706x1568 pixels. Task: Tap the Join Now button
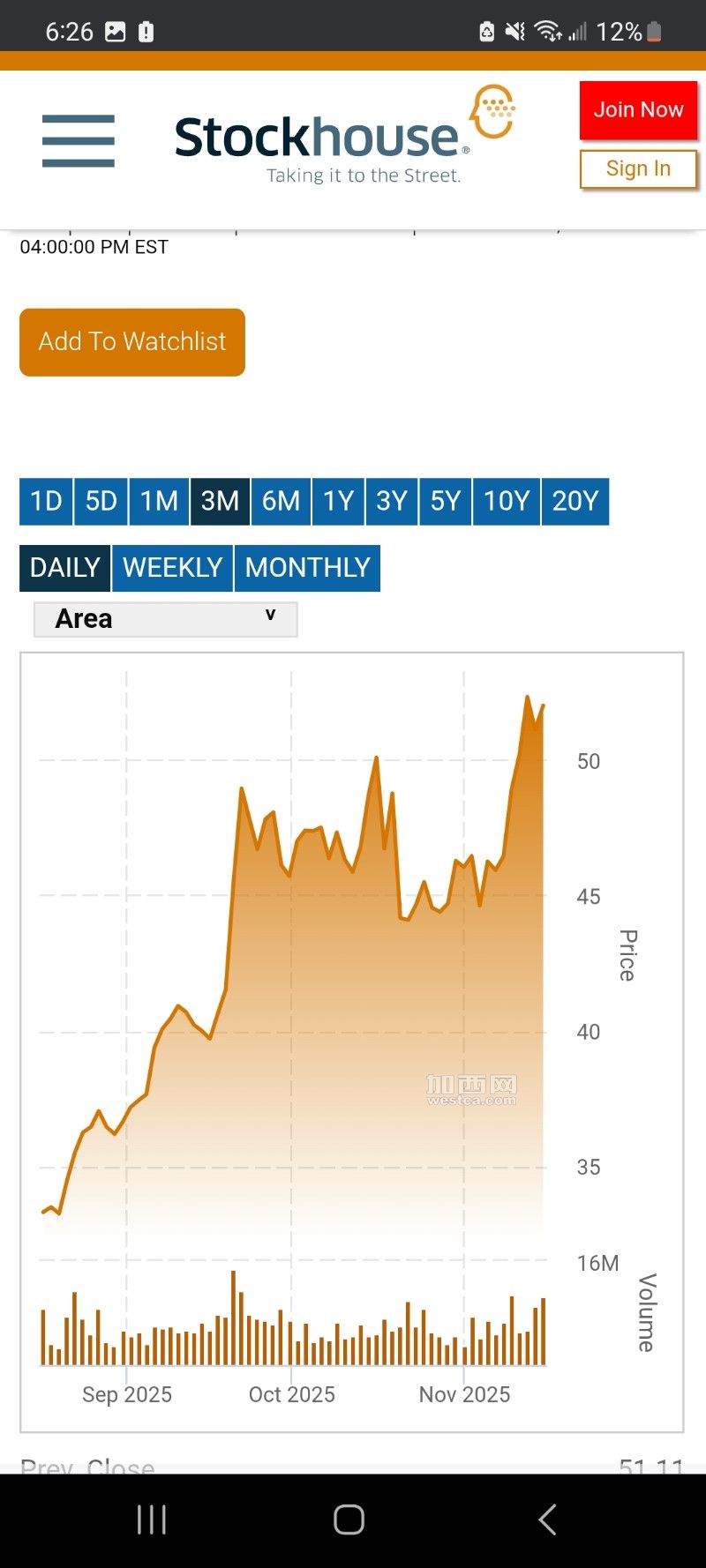[638, 110]
